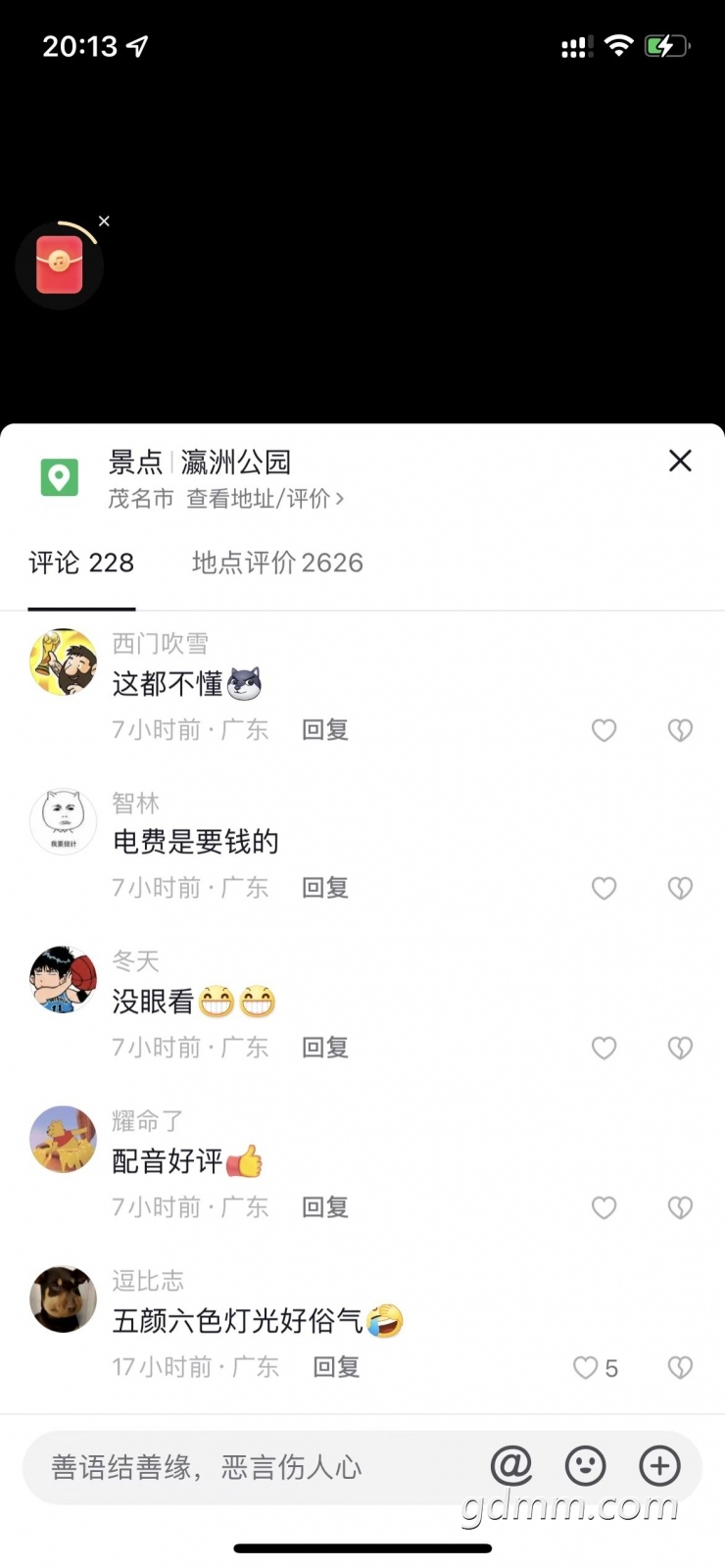Like 西门吹雪's comment
Image resolution: width=725 pixels, height=1568 pixels.
pyautogui.click(x=604, y=730)
